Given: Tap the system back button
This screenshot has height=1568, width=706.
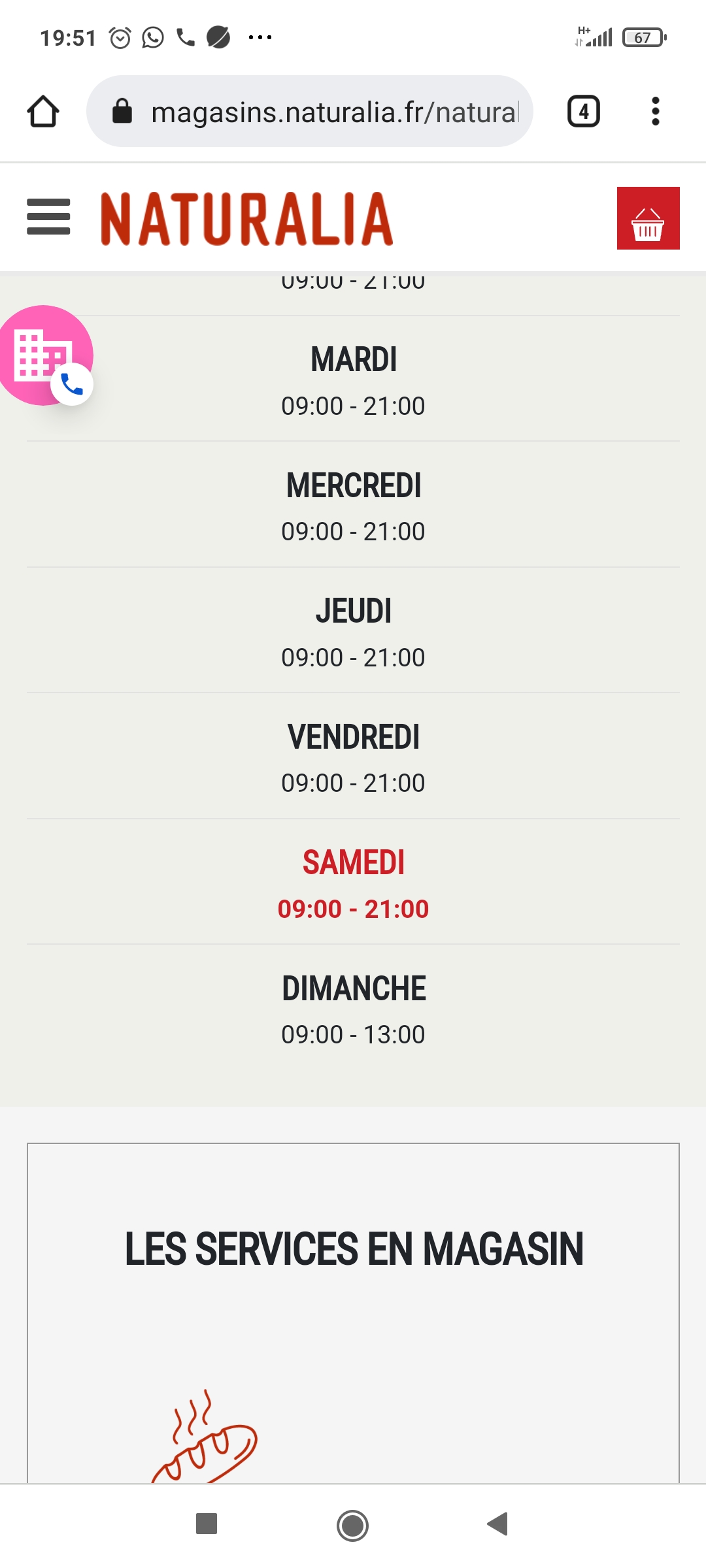Looking at the screenshot, I should [498, 1524].
